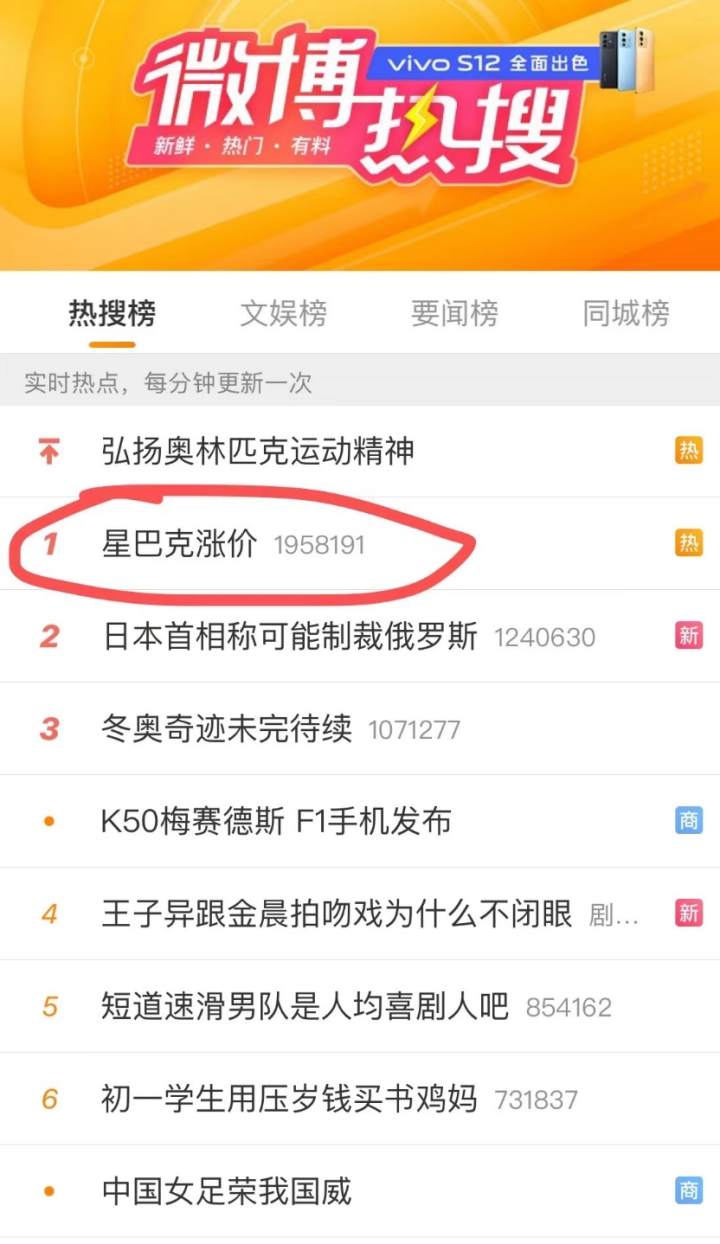The height and width of the screenshot is (1244, 720).
Task: Open 王子异跟金晨拍吻戏为什么不闭眼 topic
Action: click(x=360, y=913)
